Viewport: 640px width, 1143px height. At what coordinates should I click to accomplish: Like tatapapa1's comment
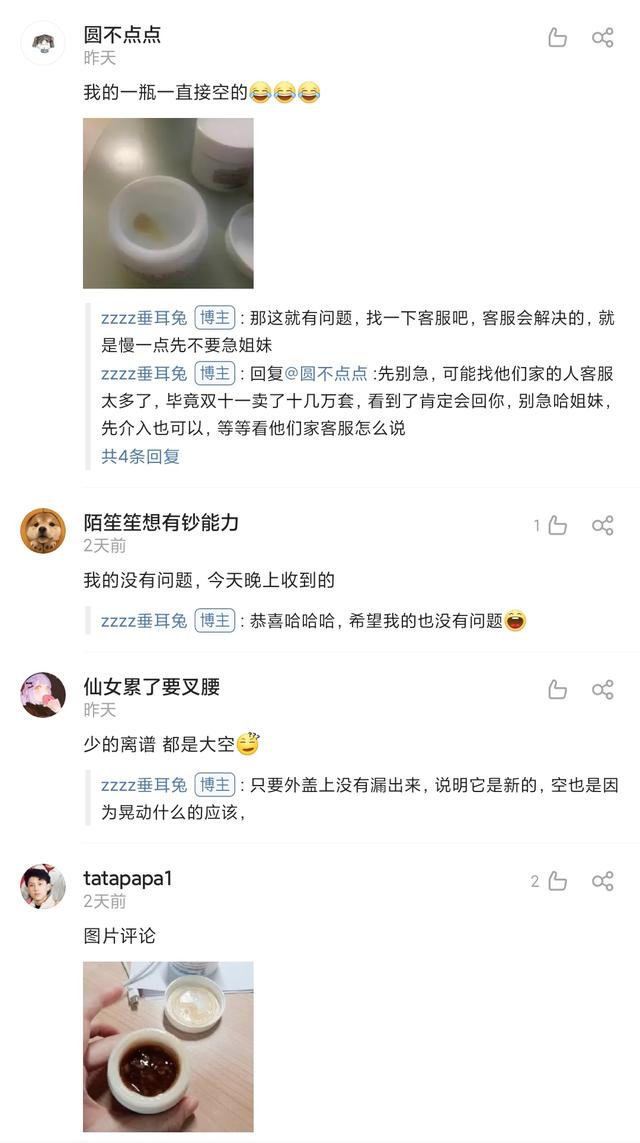click(x=556, y=881)
